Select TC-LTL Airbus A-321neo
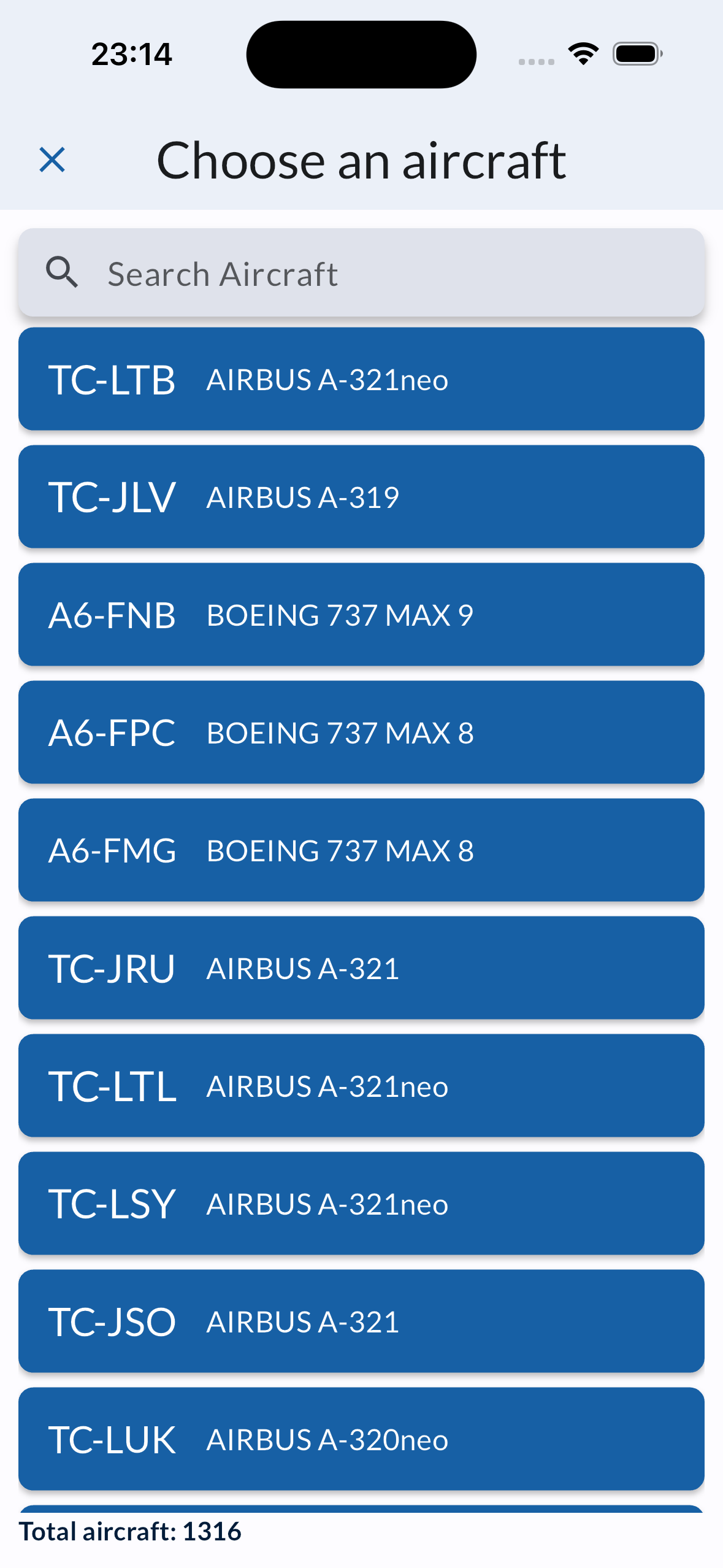This screenshot has height=1568, width=723. point(361,1086)
